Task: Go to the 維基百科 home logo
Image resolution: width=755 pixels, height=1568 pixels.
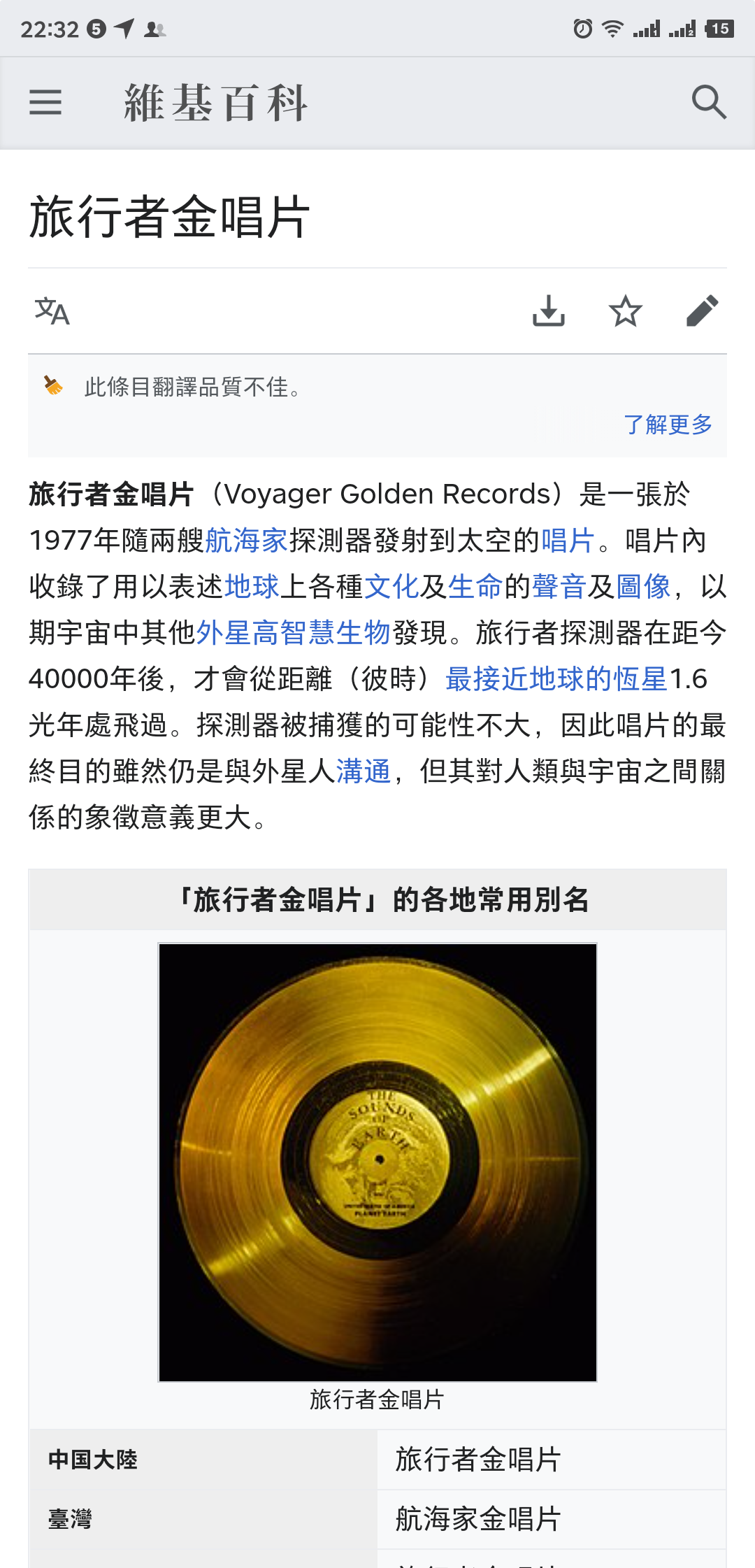Action: [x=215, y=103]
